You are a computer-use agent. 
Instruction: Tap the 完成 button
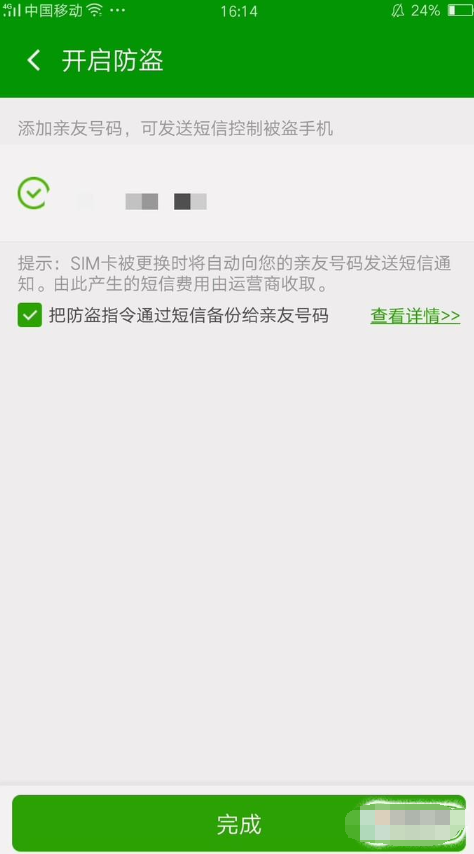(x=239, y=824)
